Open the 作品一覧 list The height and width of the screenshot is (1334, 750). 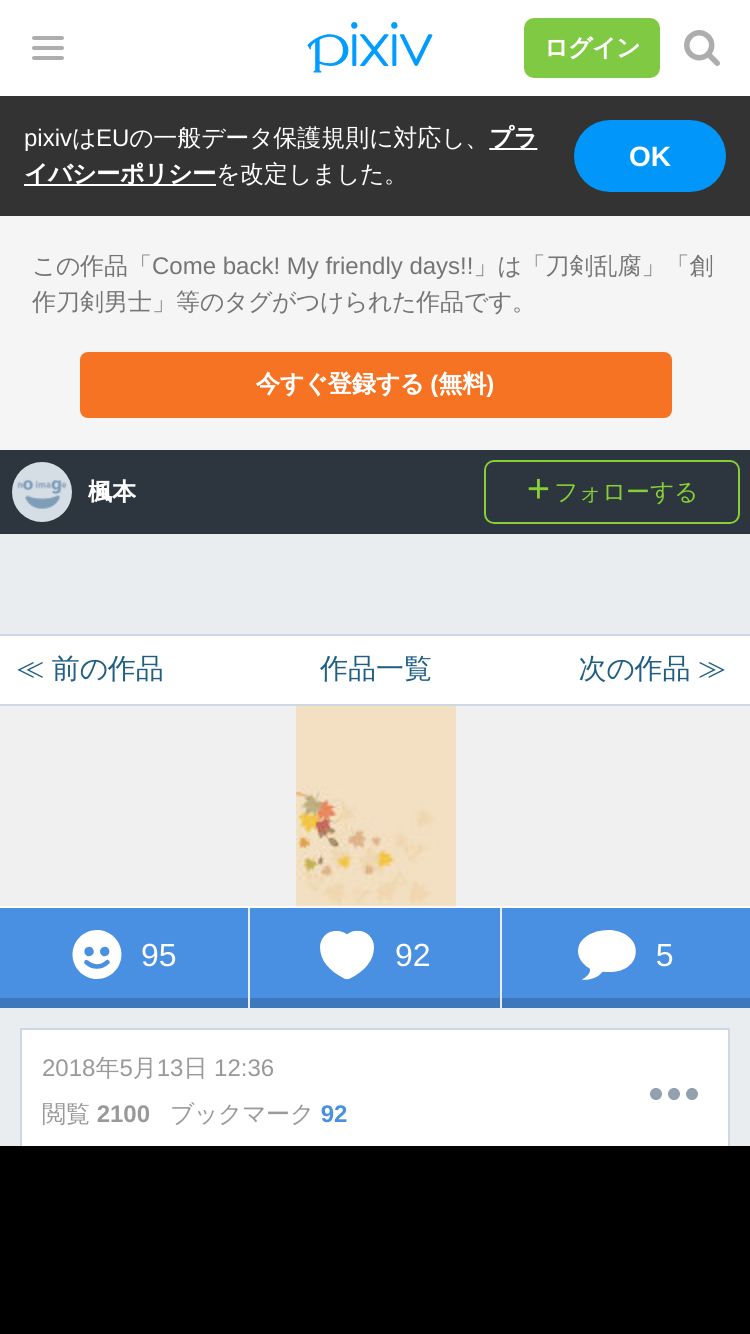[375, 669]
